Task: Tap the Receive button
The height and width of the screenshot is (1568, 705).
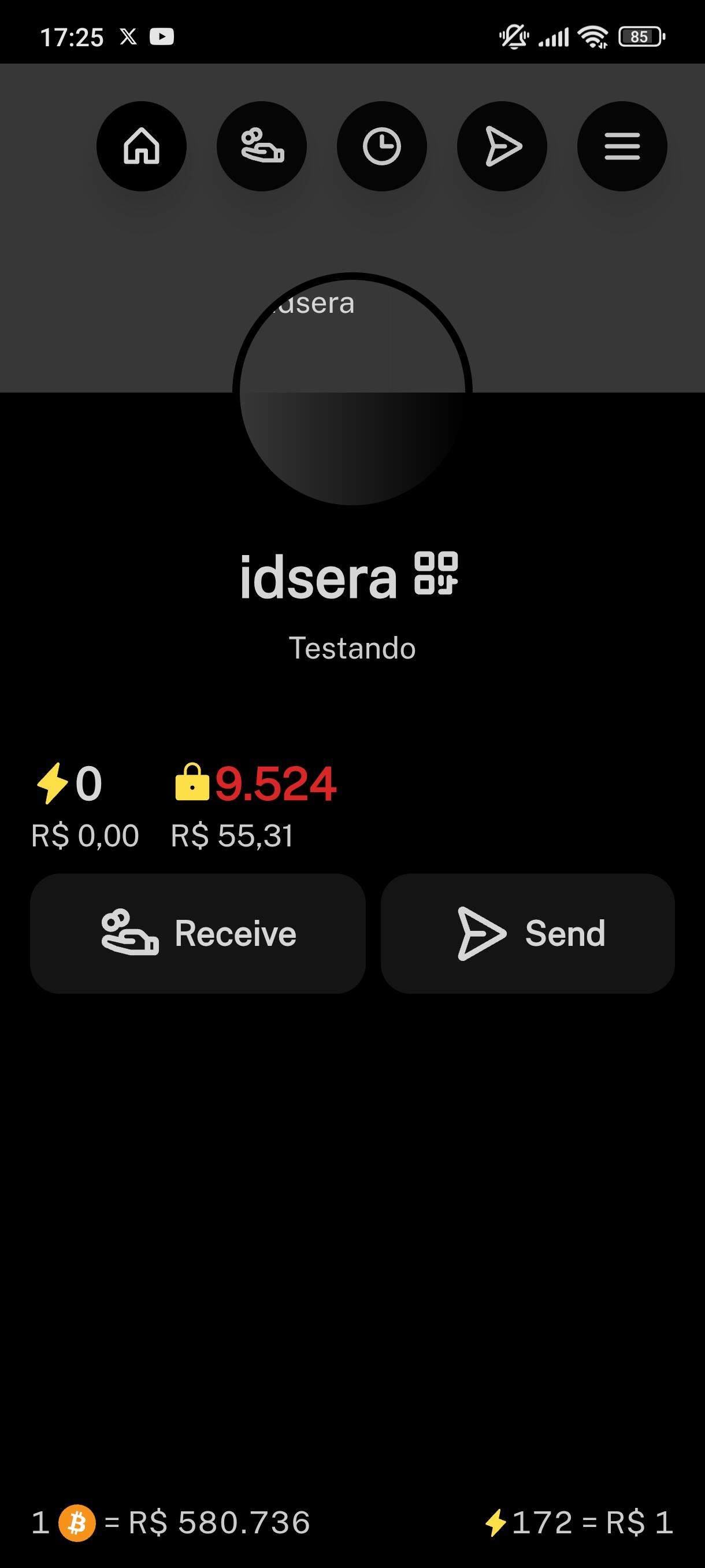Action: (x=198, y=934)
